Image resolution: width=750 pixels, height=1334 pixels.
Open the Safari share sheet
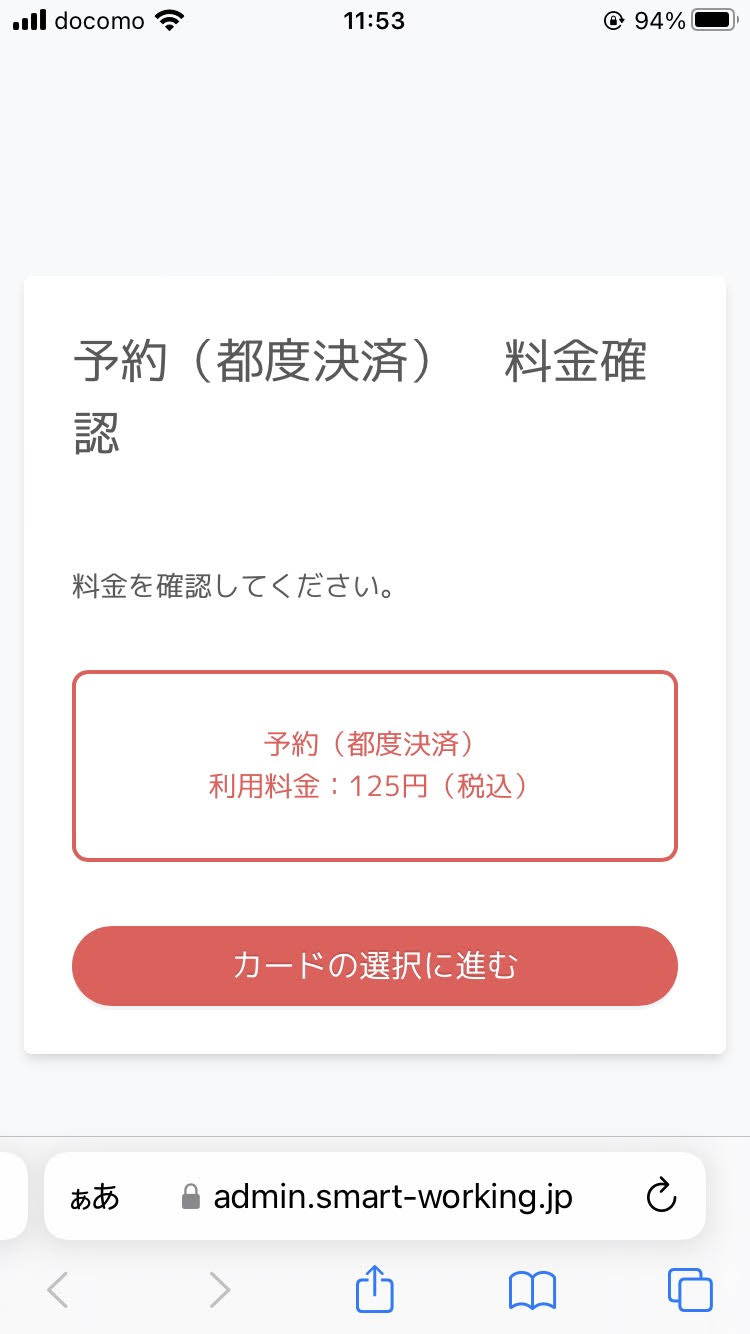point(374,1289)
